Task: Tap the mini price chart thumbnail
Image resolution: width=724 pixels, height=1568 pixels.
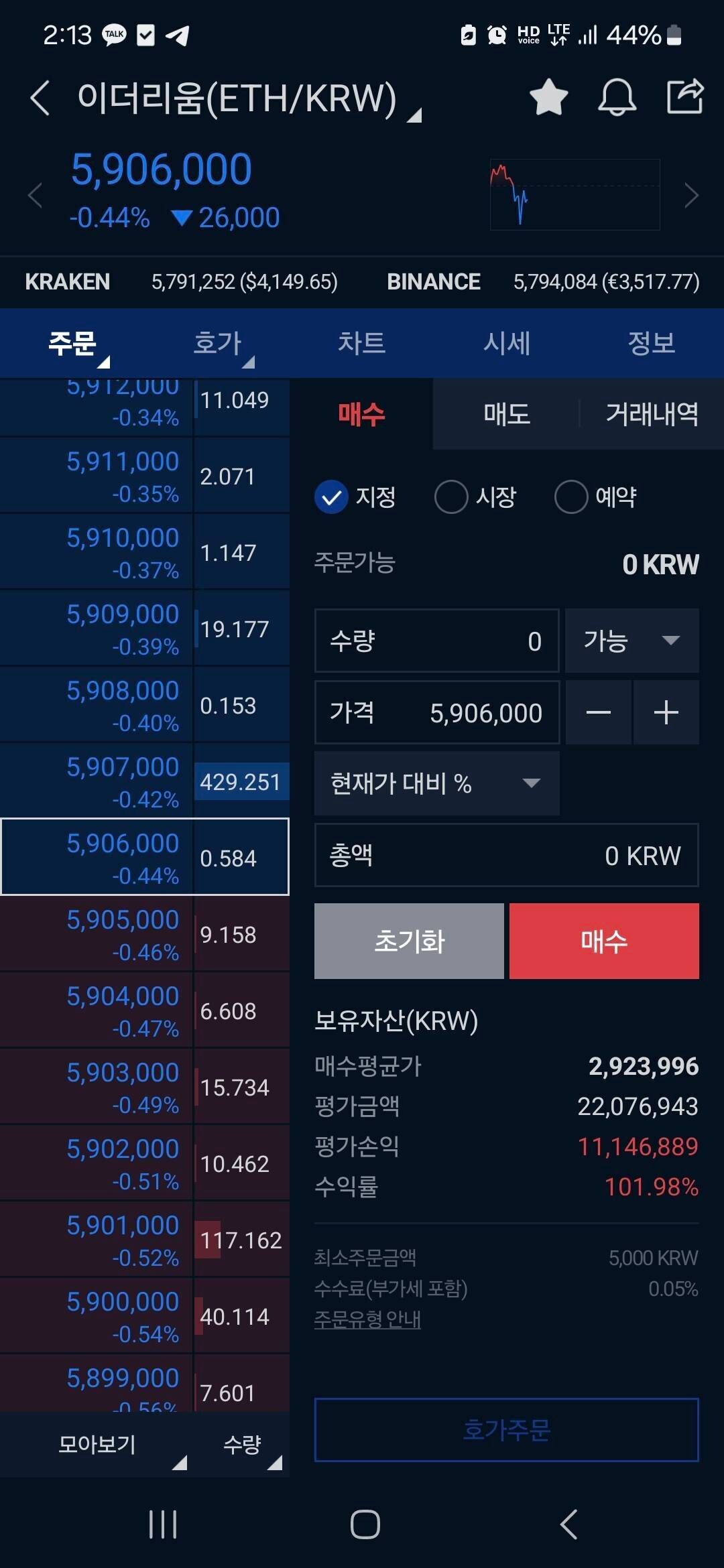Action: point(573,194)
